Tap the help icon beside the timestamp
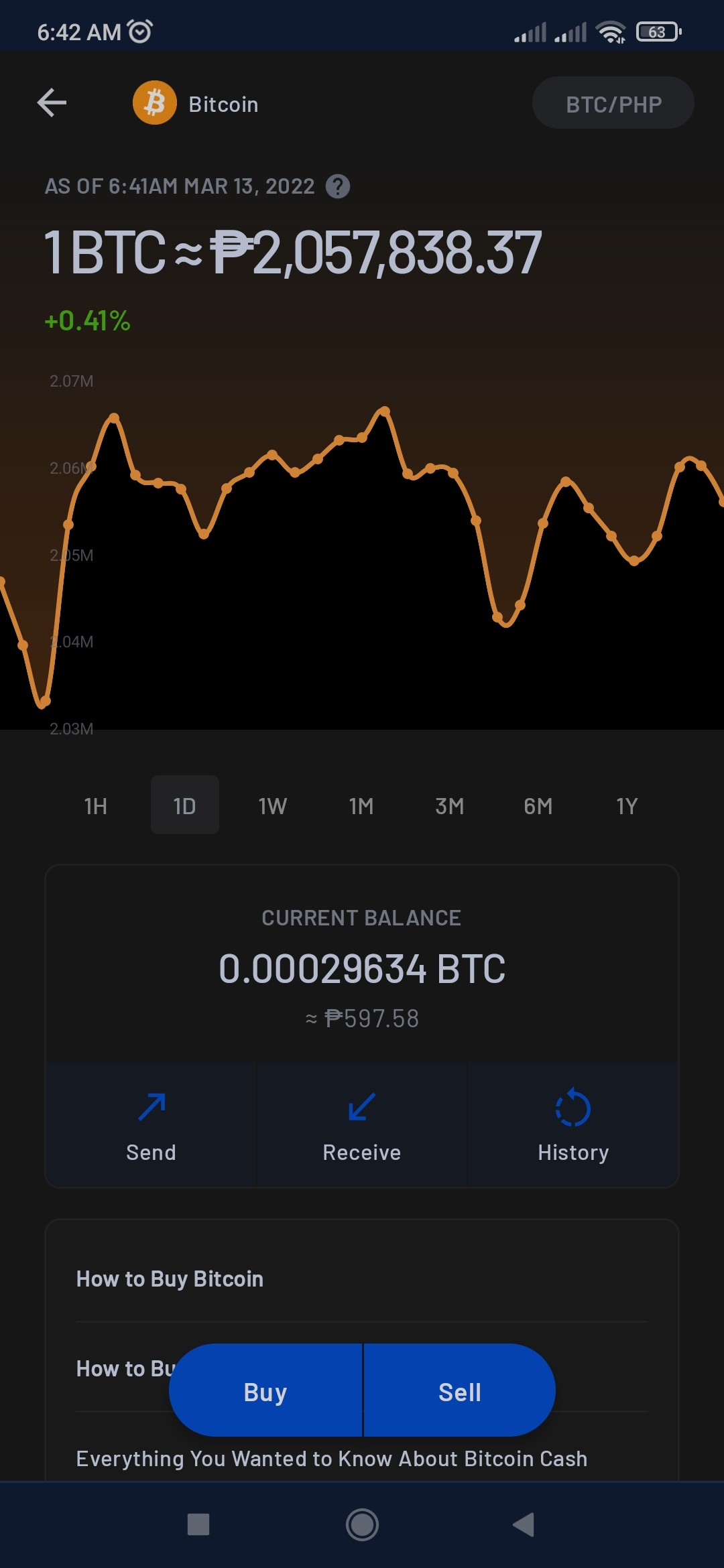 (338, 186)
